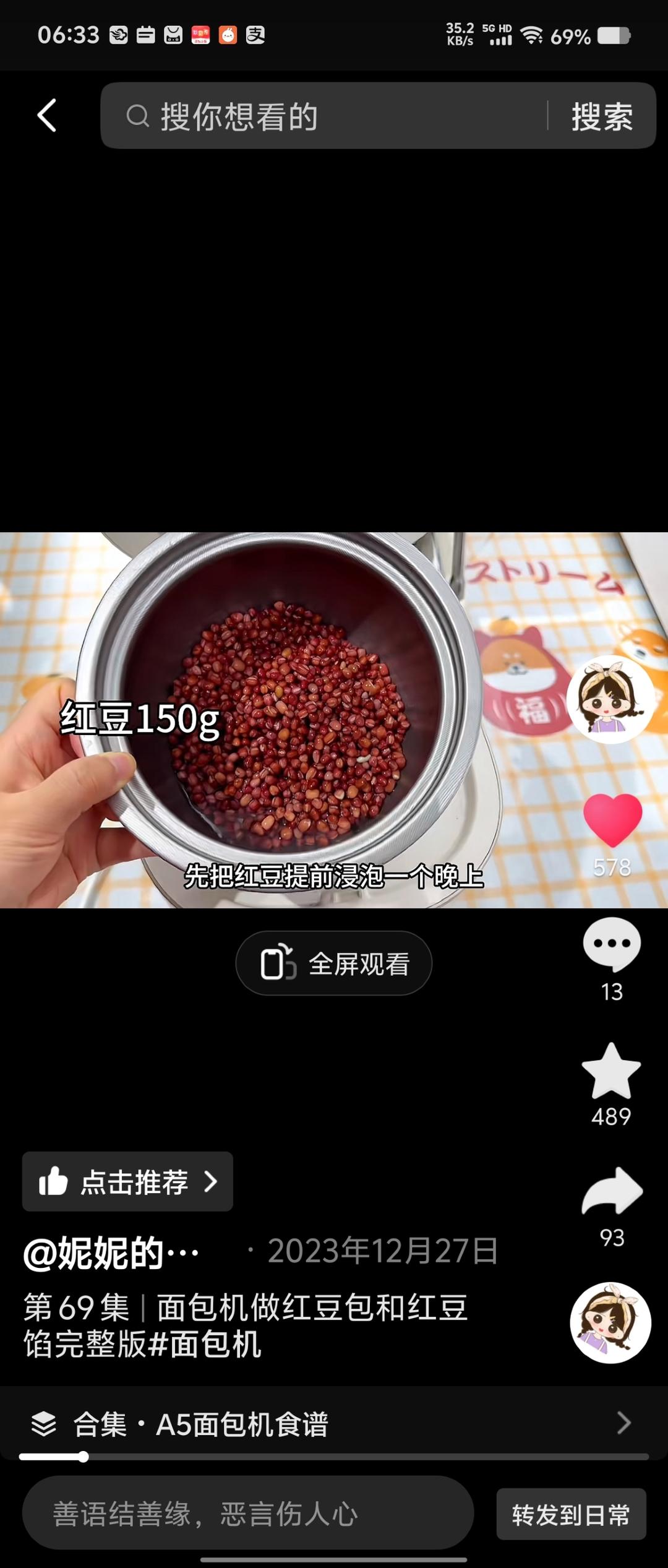Write a comment in the 善语结善缘 field
The width and height of the screenshot is (668, 1568).
[x=247, y=1514]
